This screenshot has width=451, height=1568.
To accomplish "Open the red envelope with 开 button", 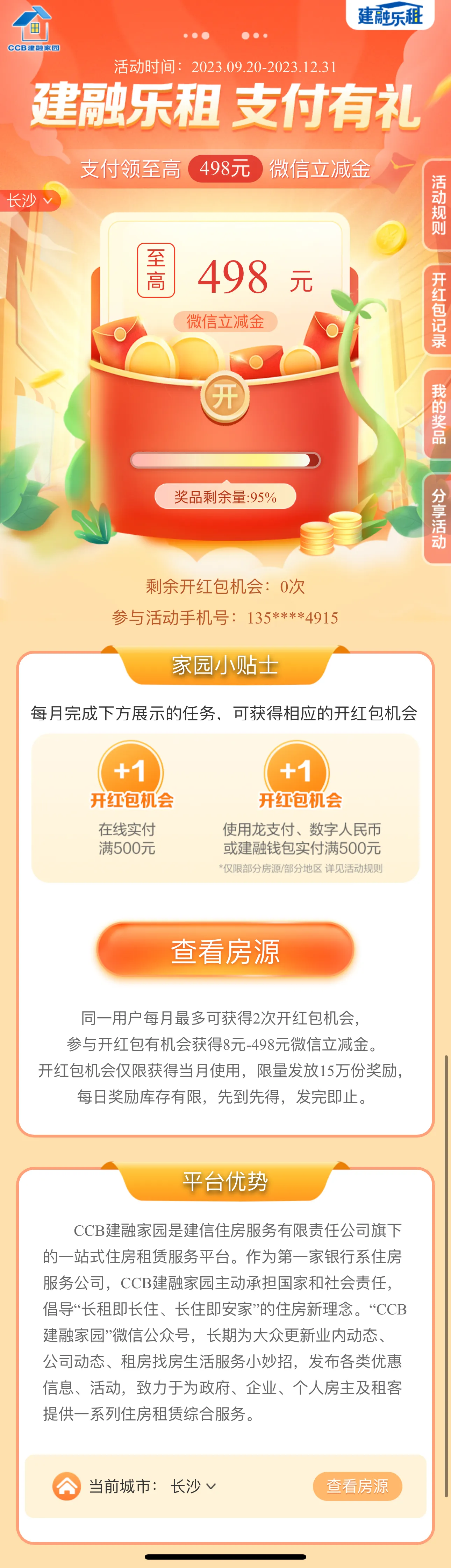I will click(225, 397).
